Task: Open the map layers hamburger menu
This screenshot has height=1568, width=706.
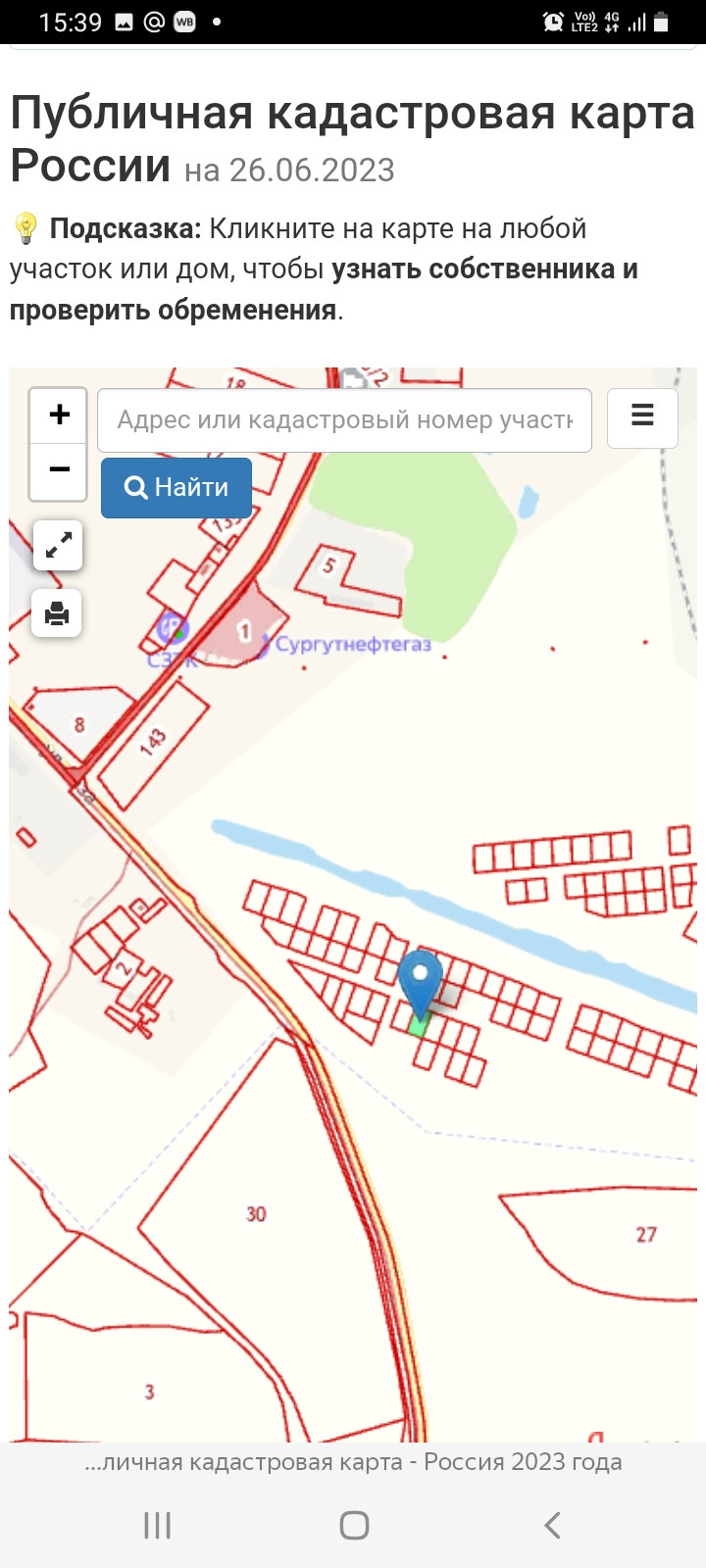Action: click(642, 416)
